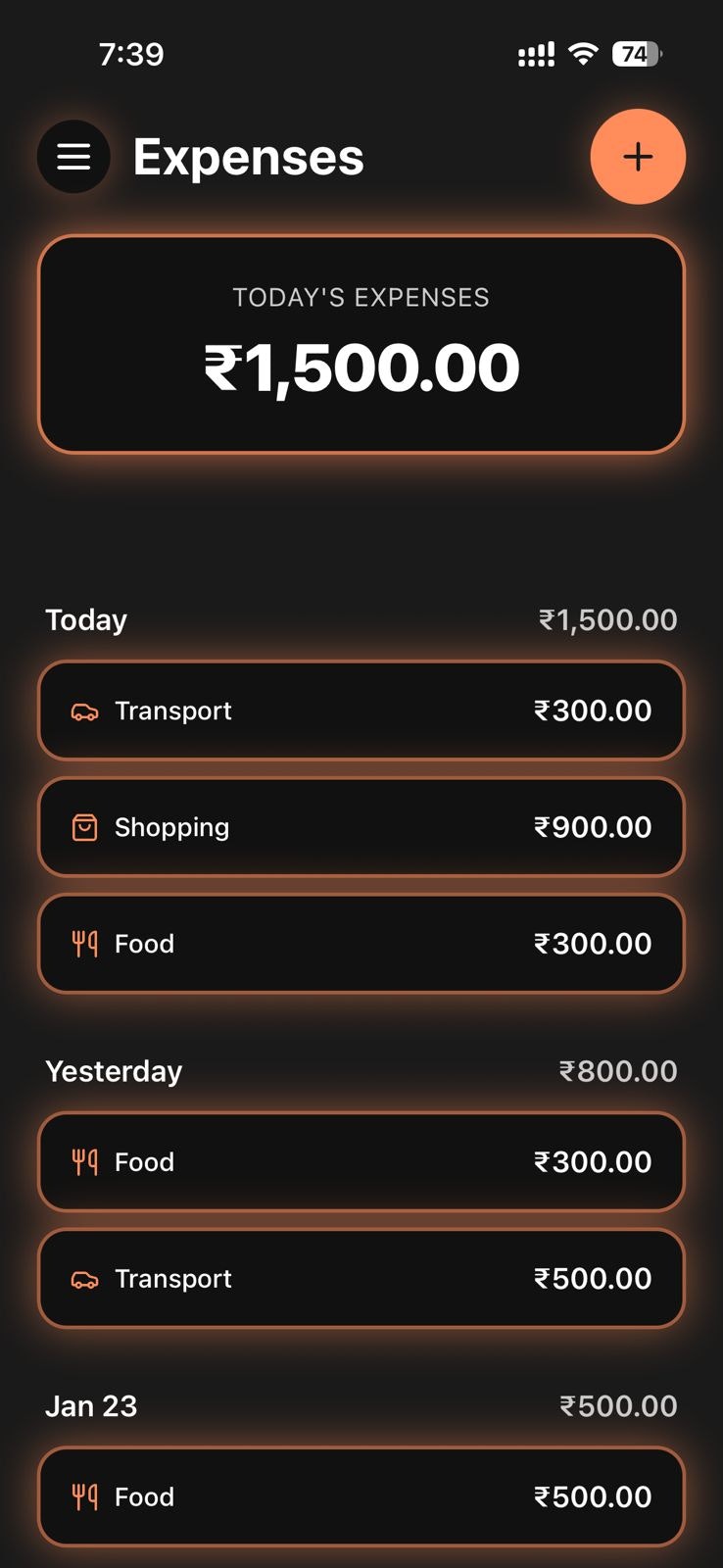Click Yesterday's ₹800.00 total
Image resolution: width=723 pixels, height=1568 pixels.
point(617,1071)
